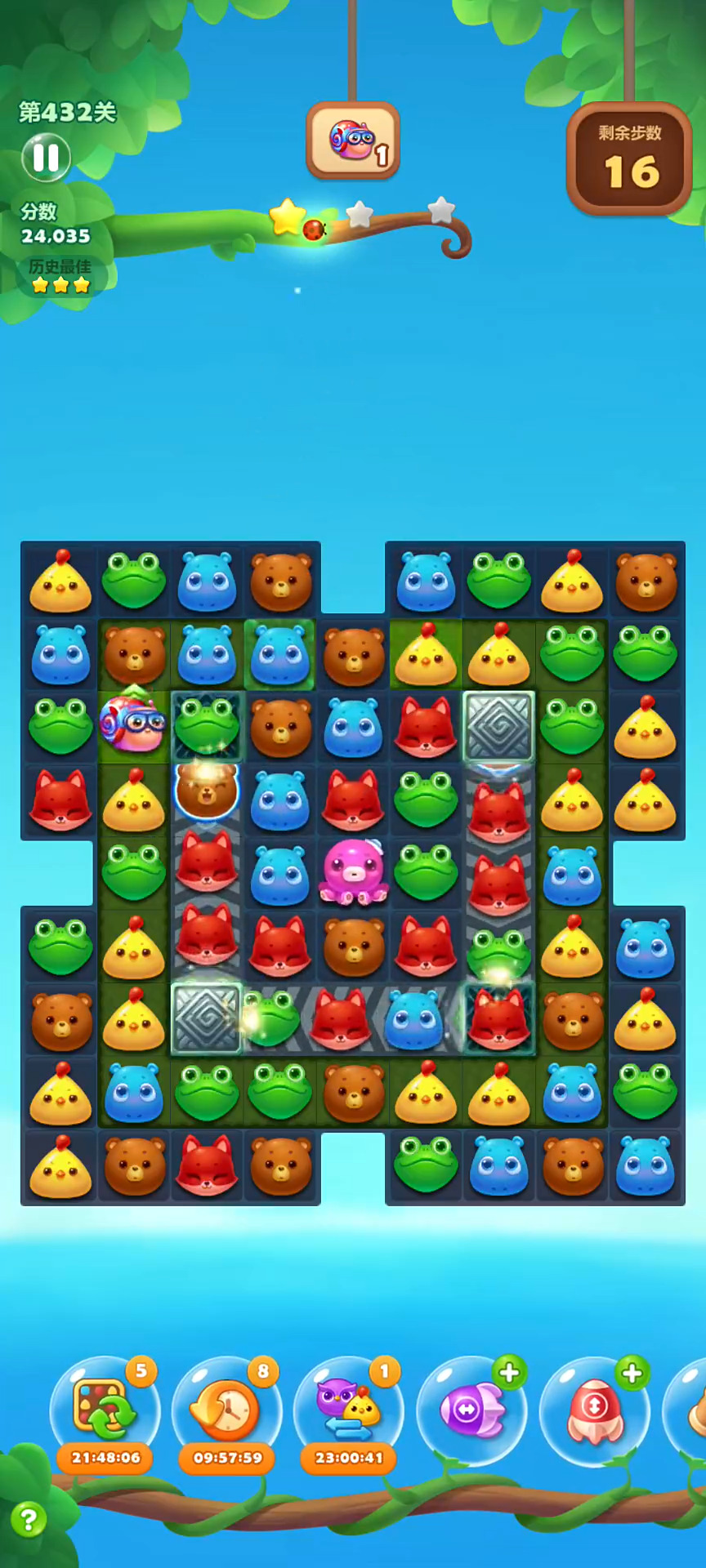Viewport: 706px width, 1568px height.
Task: Use the owl and chick swap booster
Action: [x=349, y=1410]
